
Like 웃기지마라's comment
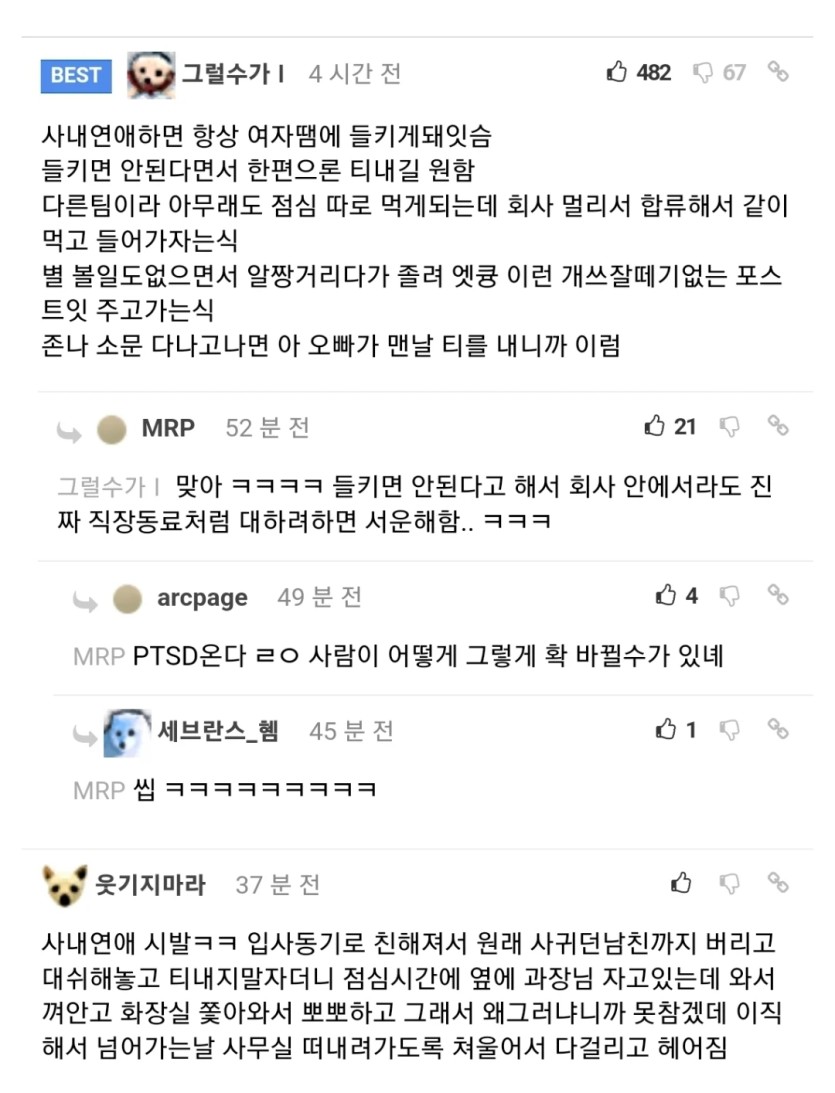coord(682,883)
